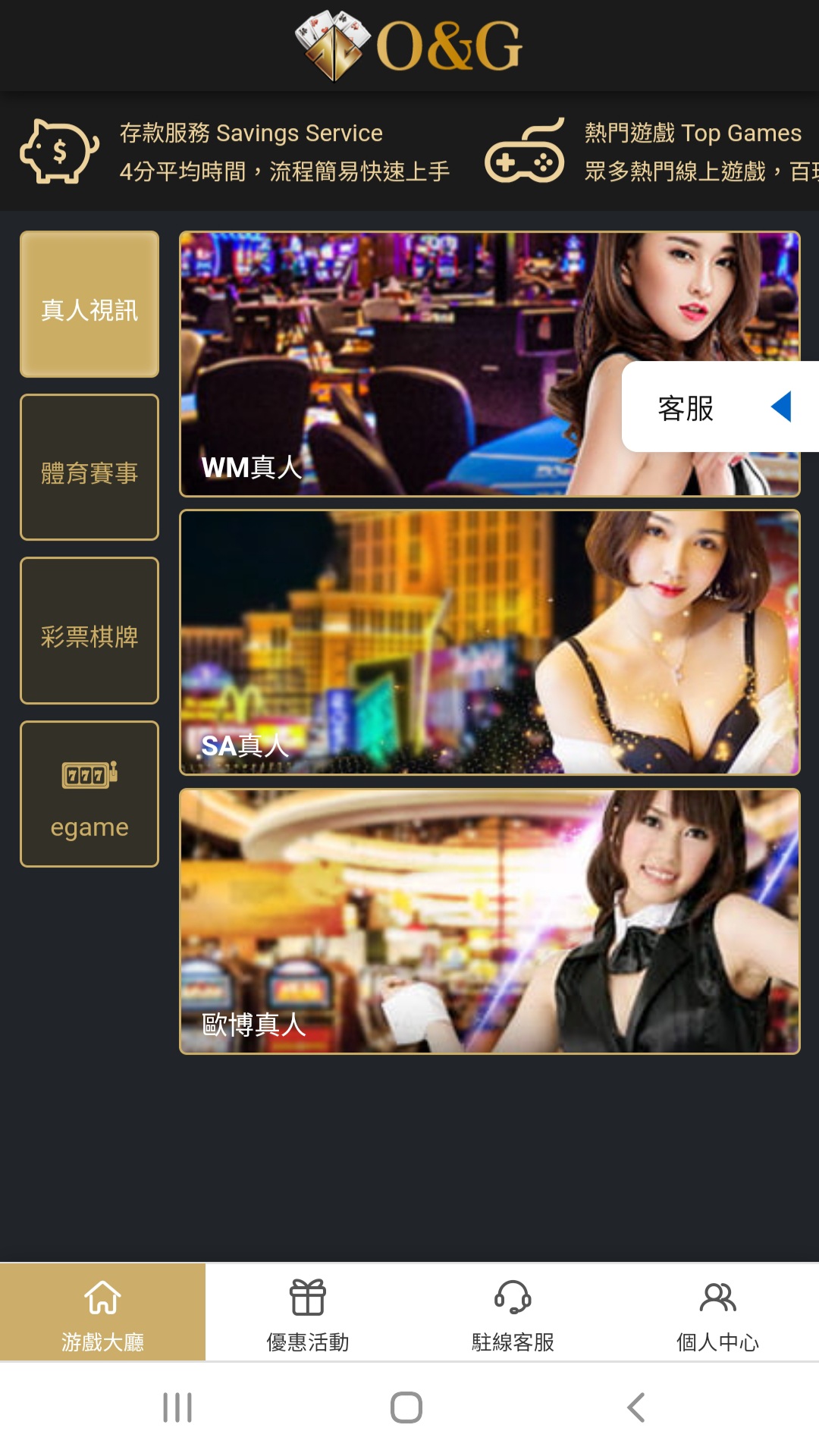Open the 駐線客服 tab
This screenshot has width=819, height=1456.
click(x=513, y=1312)
